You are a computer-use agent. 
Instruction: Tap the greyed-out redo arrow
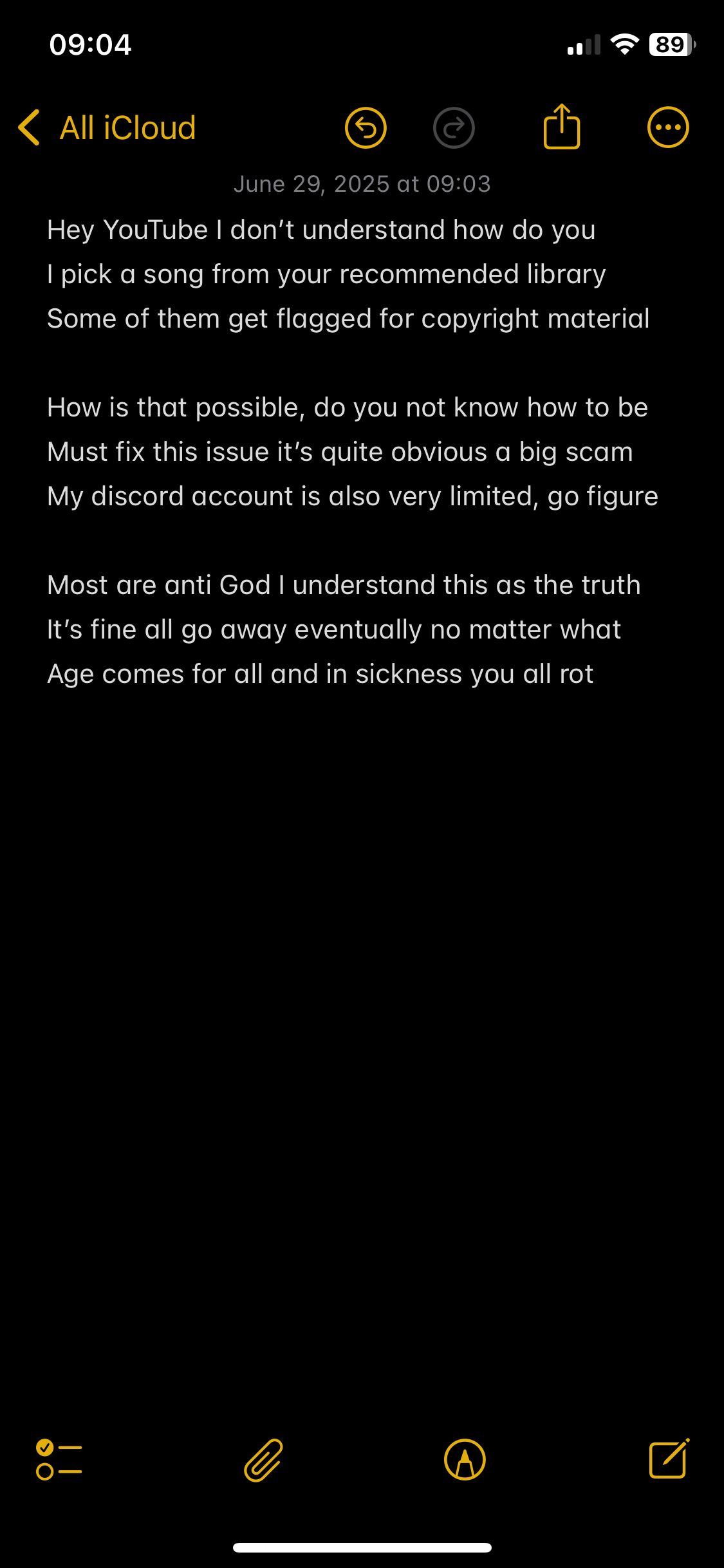[454, 127]
